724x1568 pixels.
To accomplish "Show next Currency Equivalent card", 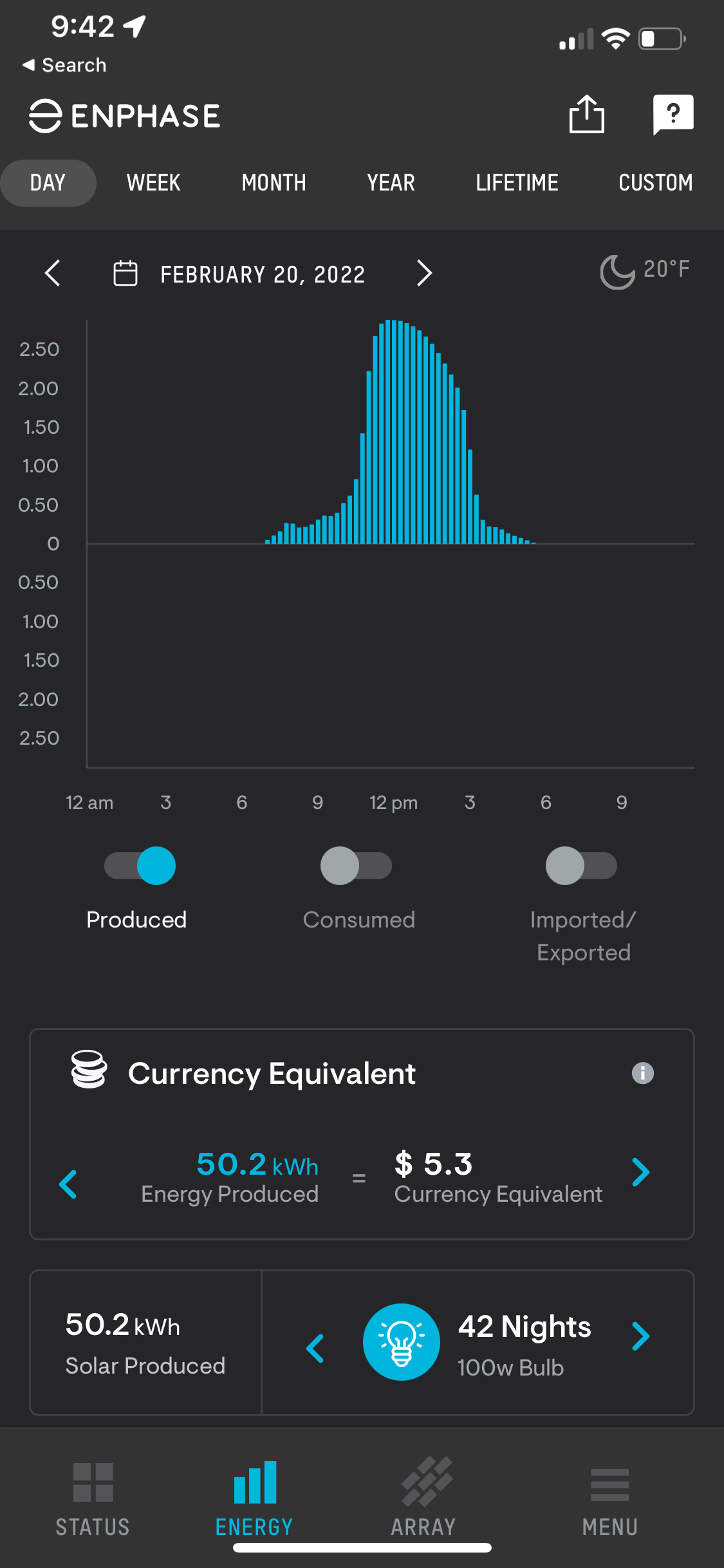I will [641, 1172].
